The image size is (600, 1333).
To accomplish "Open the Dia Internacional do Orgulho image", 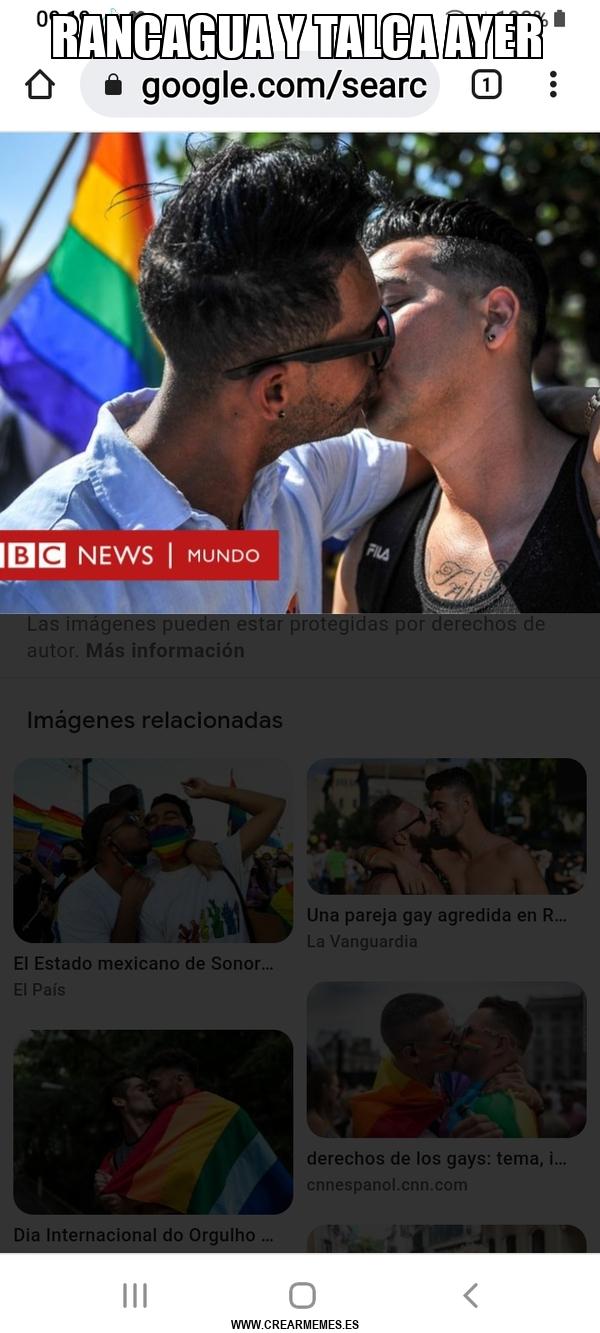I will (x=152, y=1122).
